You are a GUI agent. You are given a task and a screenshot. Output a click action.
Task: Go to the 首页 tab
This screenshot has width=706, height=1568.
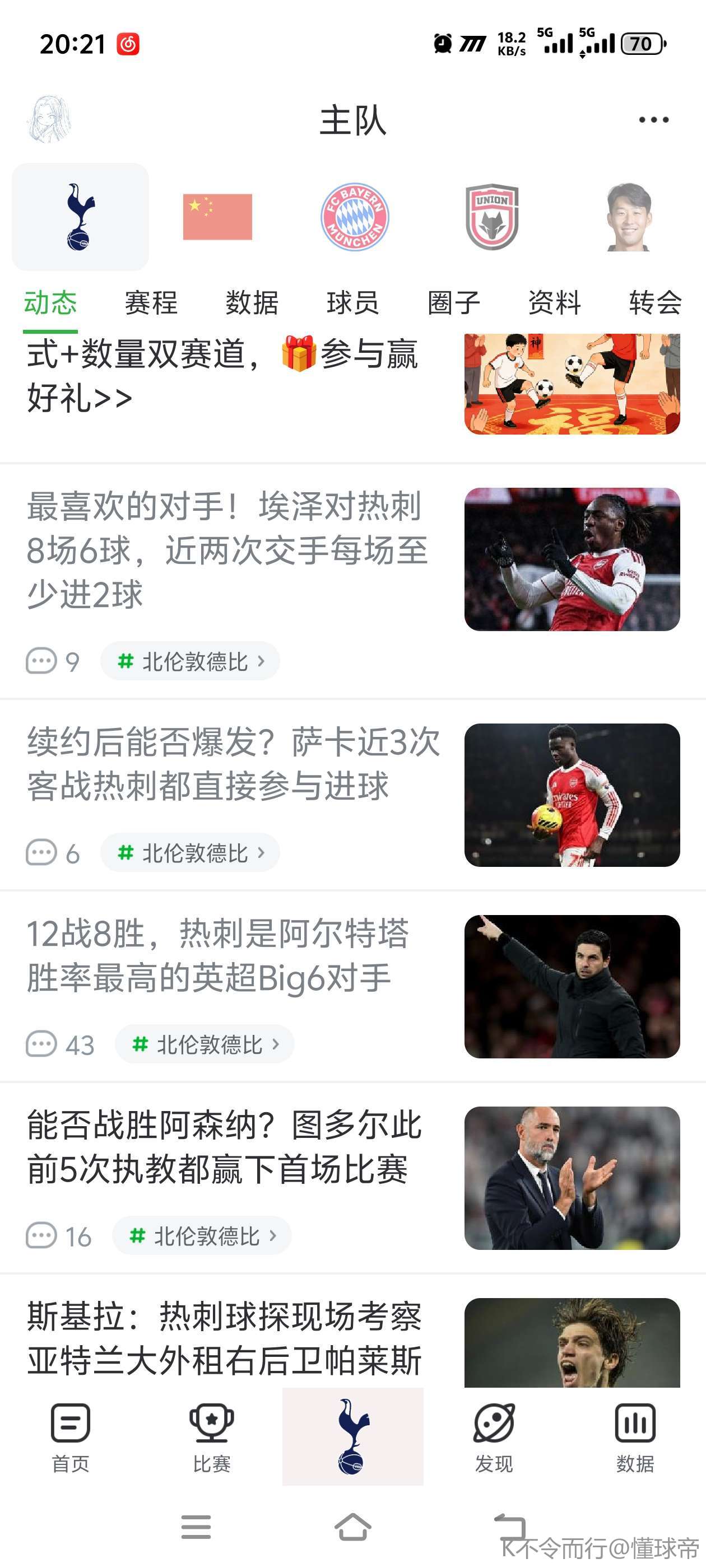click(71, 1437)
